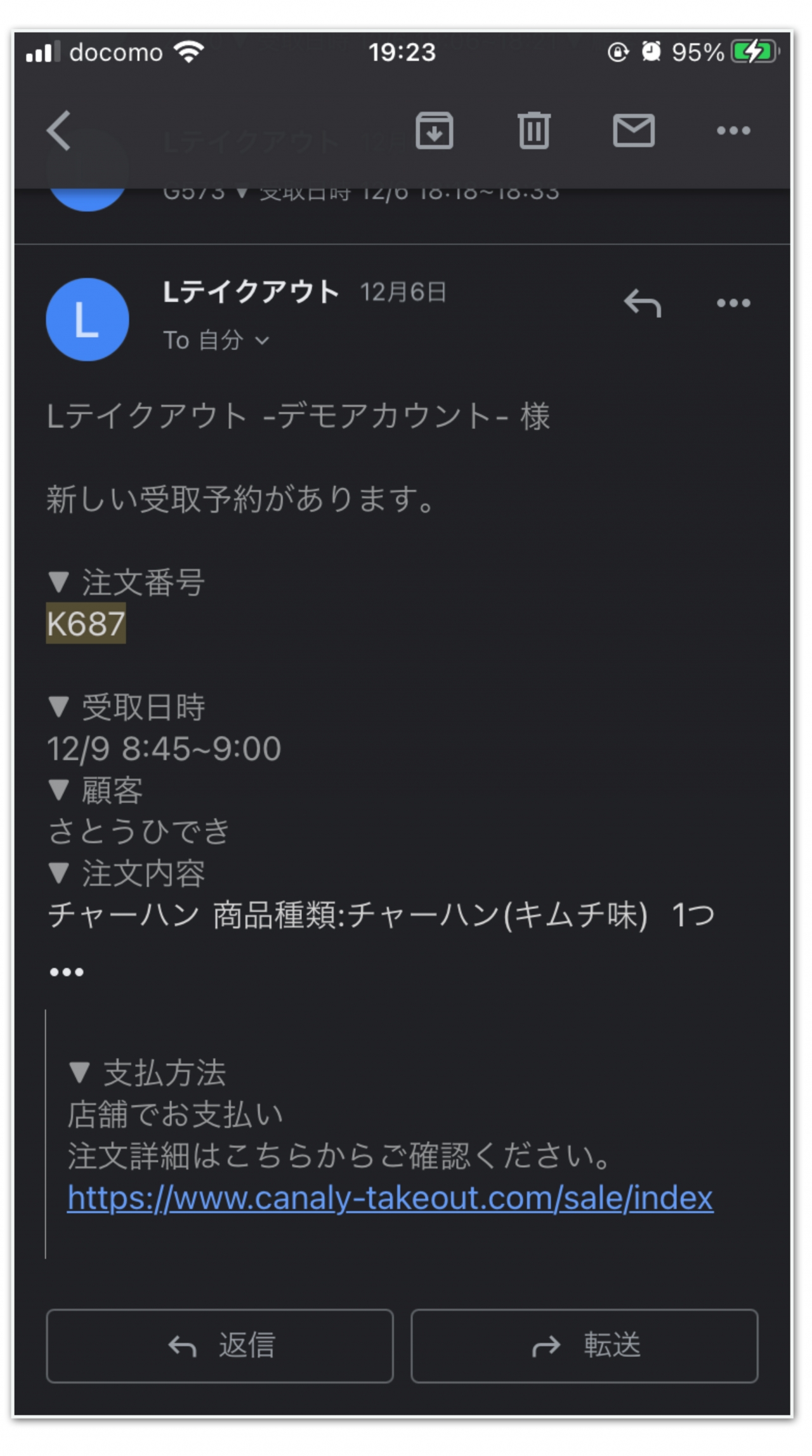Toggle the quoted text ellipsis
Screen dimensions: 812x1456
pos(67,972)
